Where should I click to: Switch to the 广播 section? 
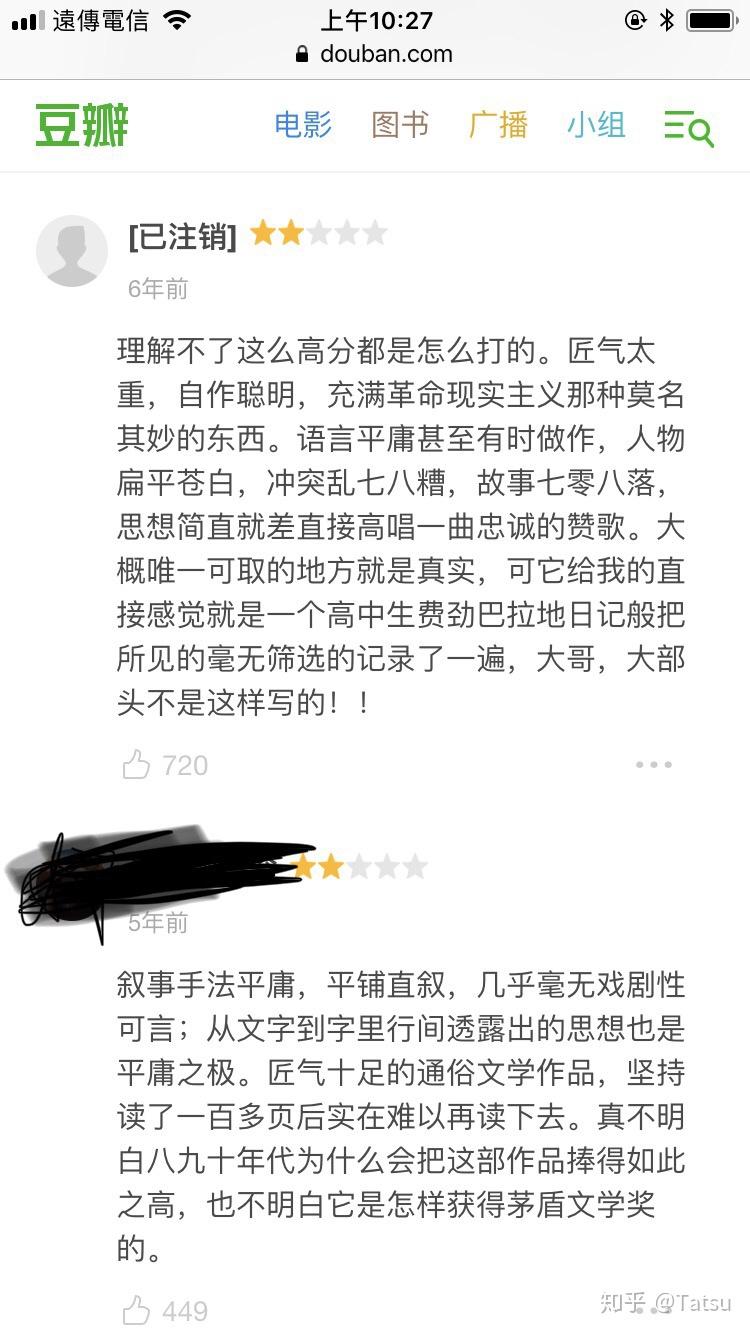point(498,125)
